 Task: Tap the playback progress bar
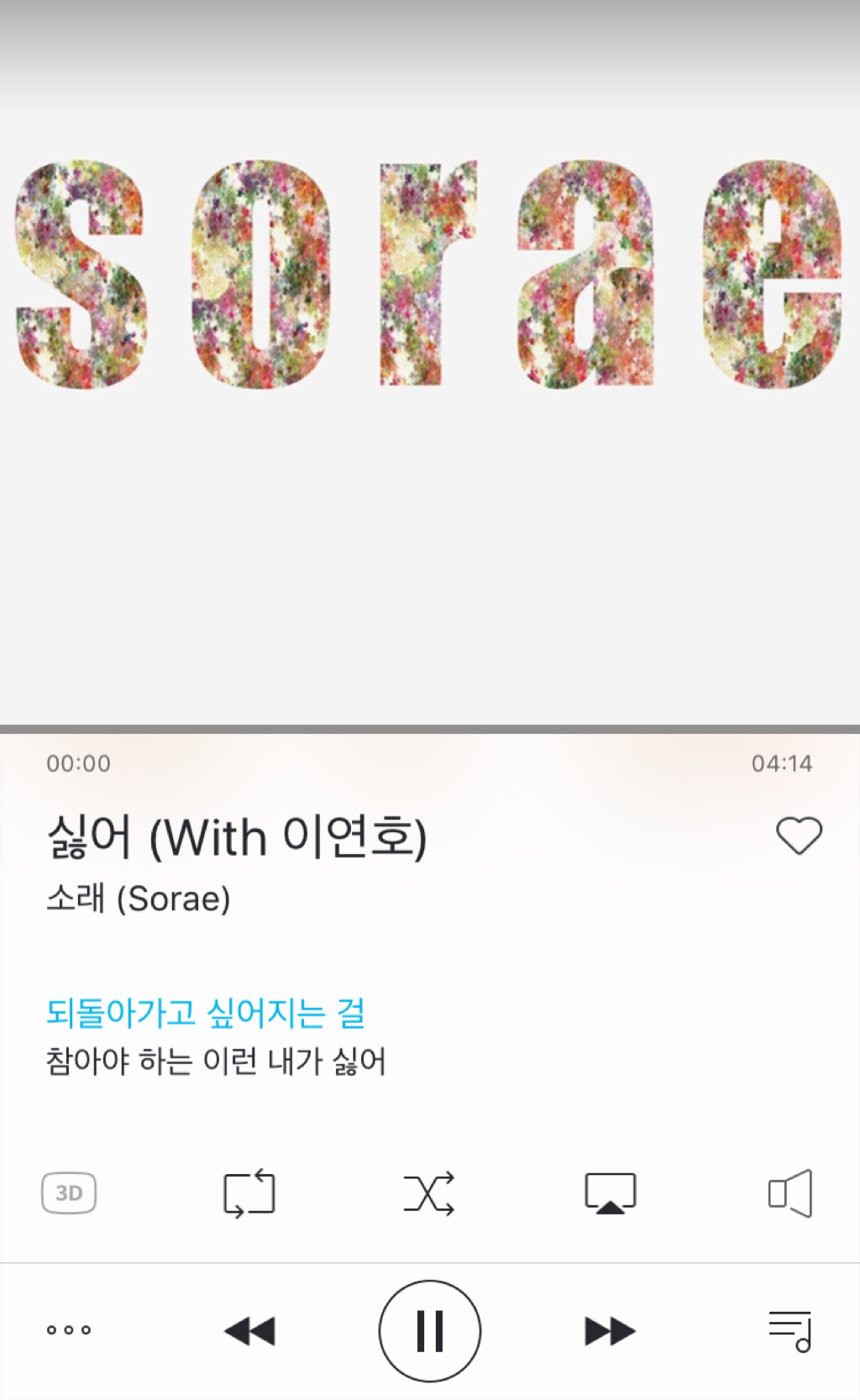pyautogui.click(x=430, y=729)
